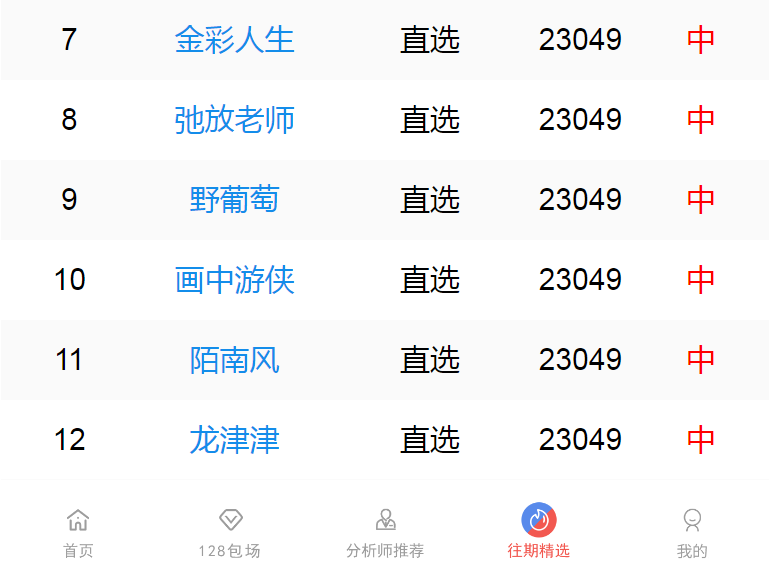The image size is (769, 580).
Task: Switch to the 128包场 tab
Action: point(230,532)
